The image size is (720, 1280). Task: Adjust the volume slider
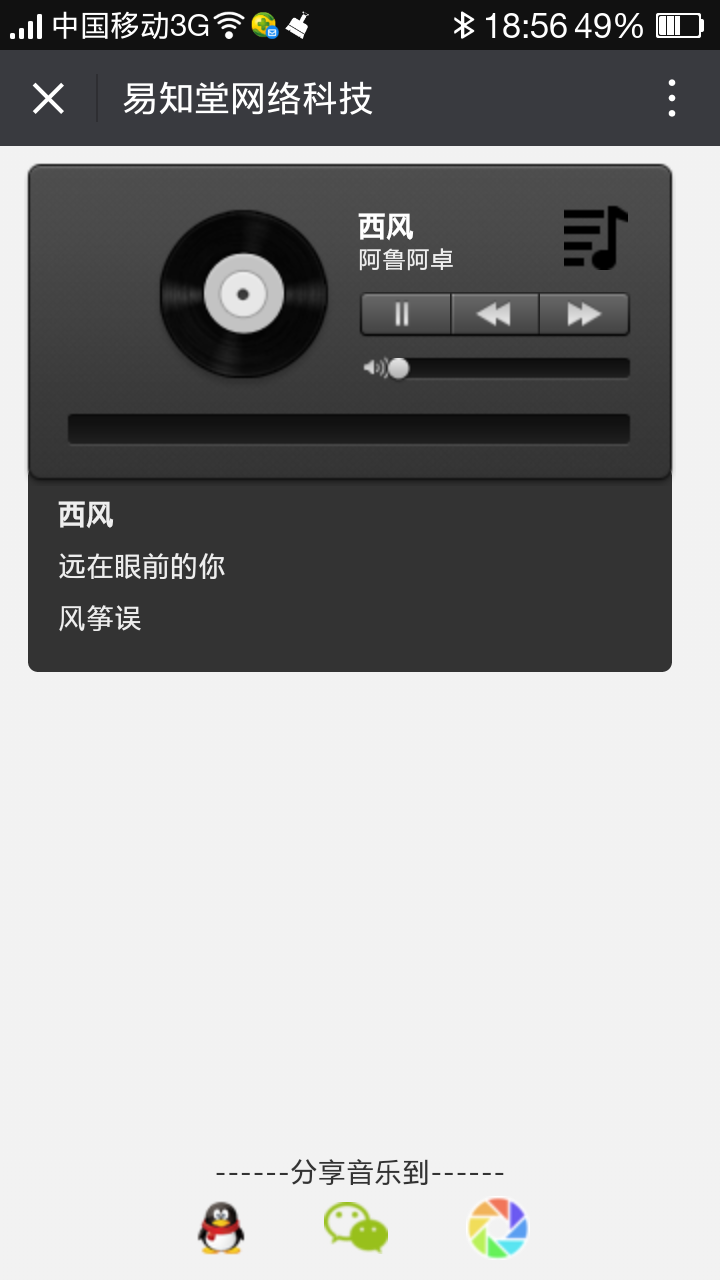coord(398,368)
